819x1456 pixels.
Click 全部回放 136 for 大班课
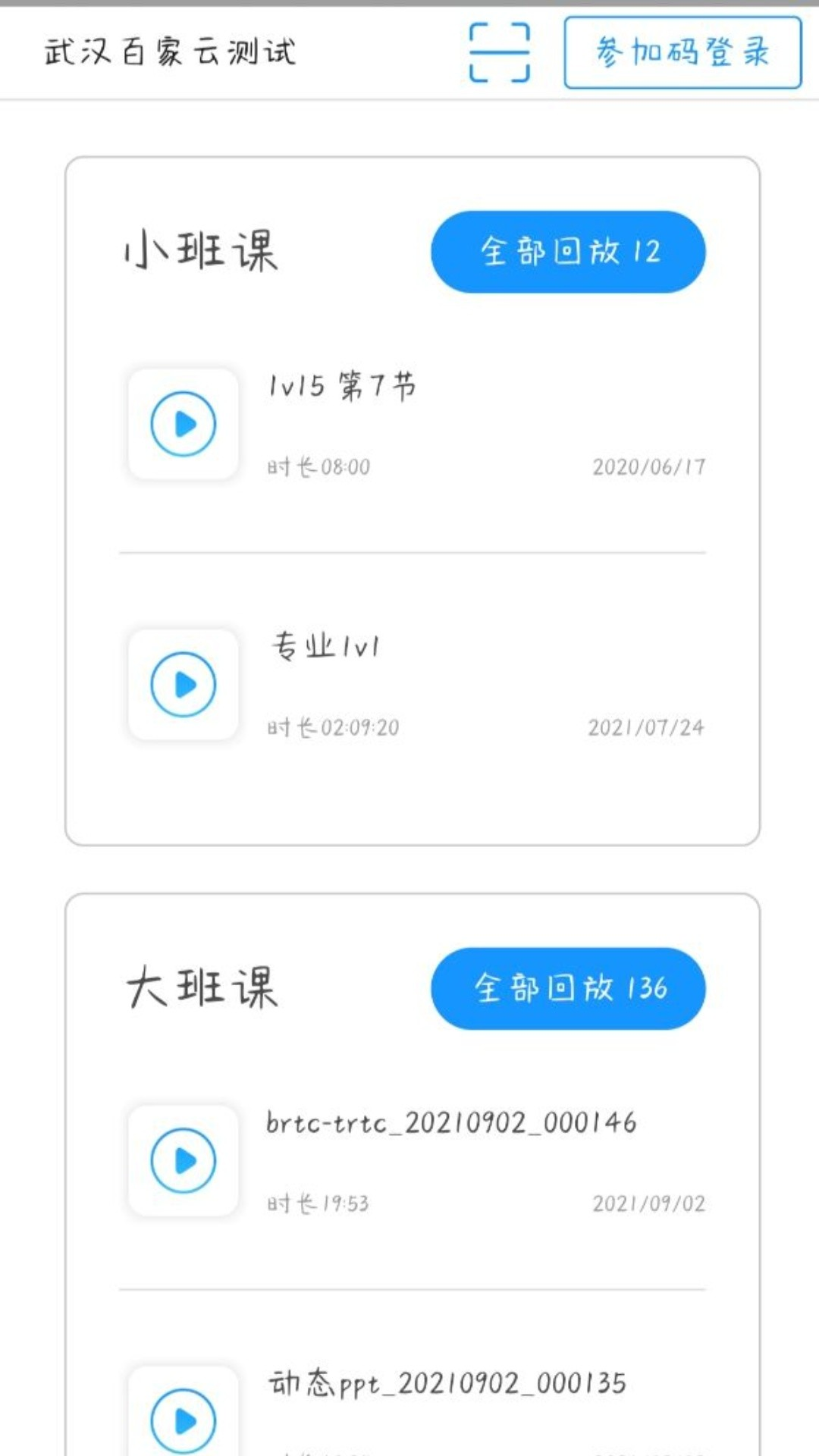click(x=569, y=989)
